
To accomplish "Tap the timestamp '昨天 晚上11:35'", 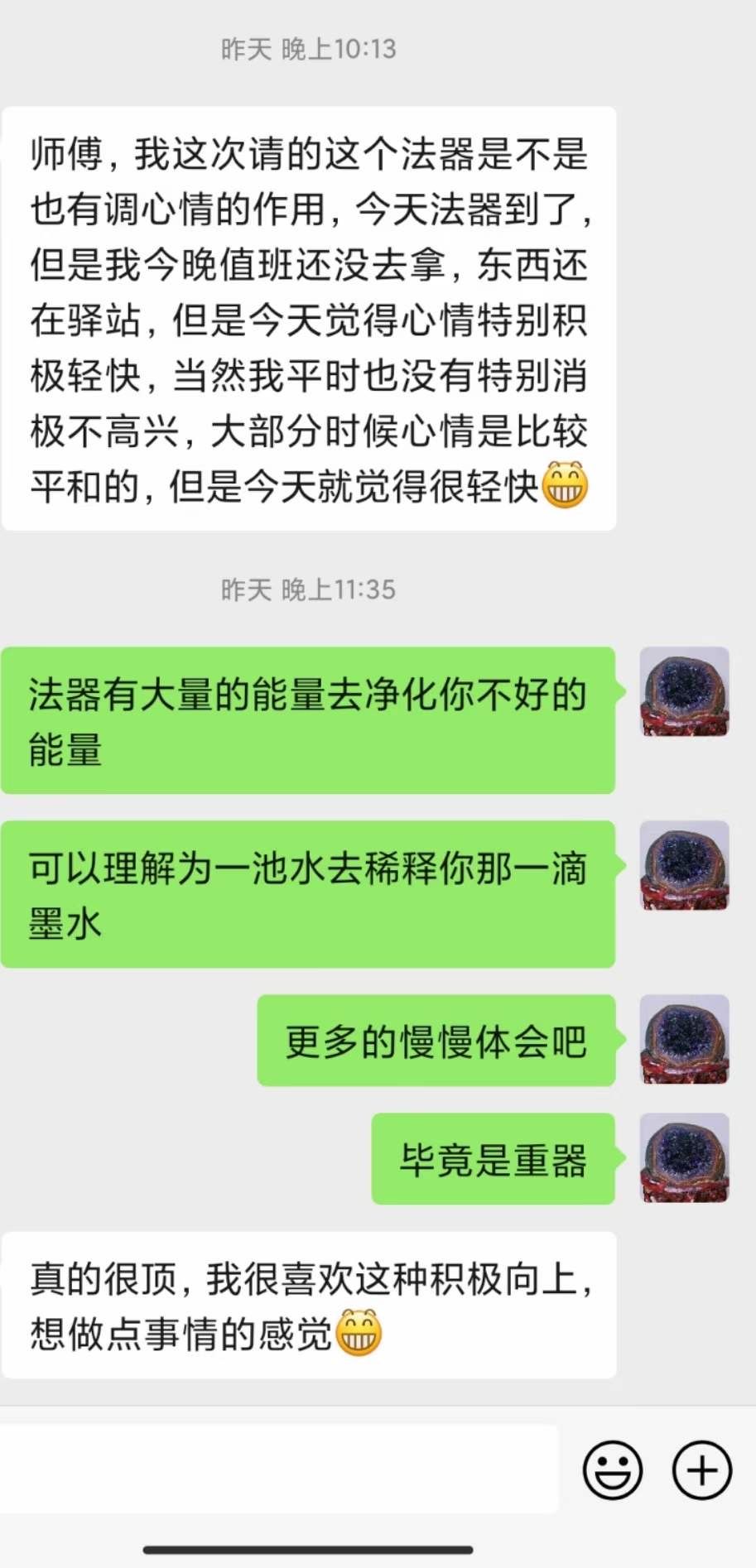I will pyautogui.click(x=306, y=589).
